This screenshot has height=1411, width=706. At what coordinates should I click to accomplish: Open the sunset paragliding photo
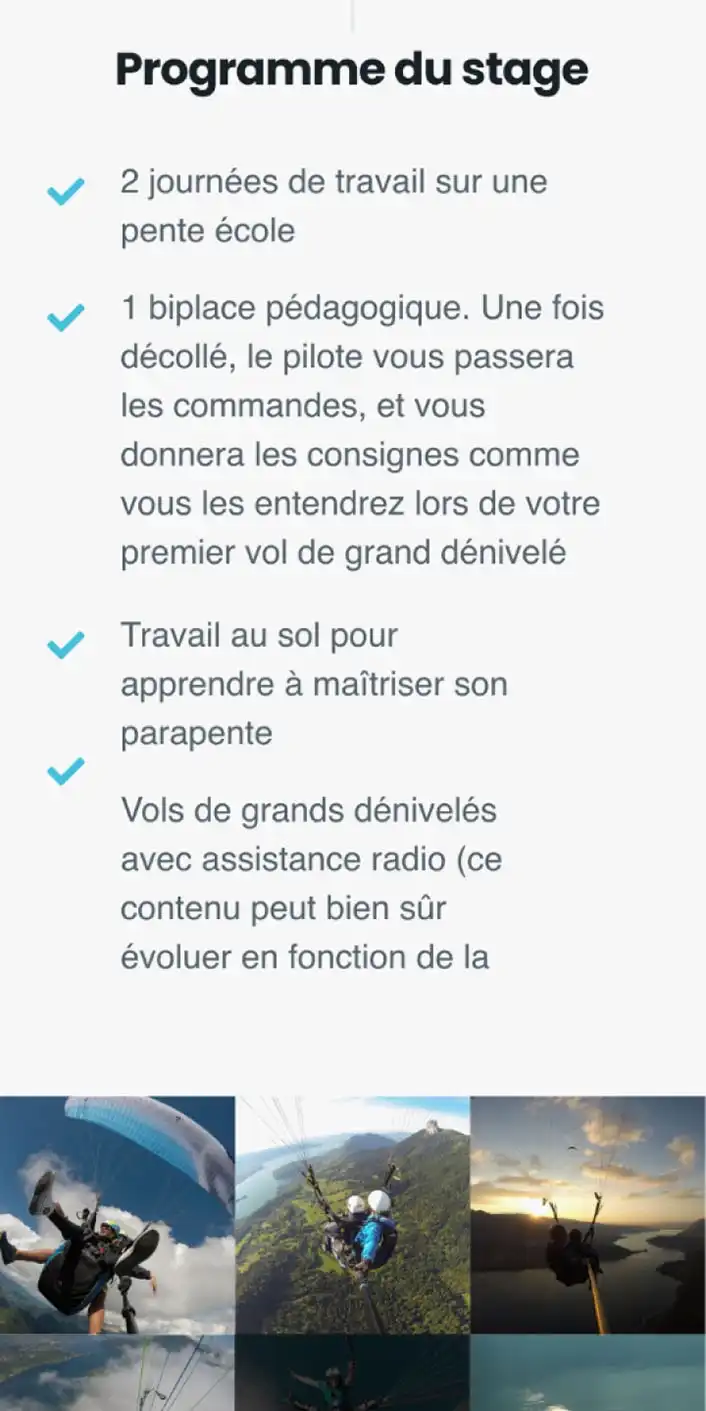coord(588,1215)
